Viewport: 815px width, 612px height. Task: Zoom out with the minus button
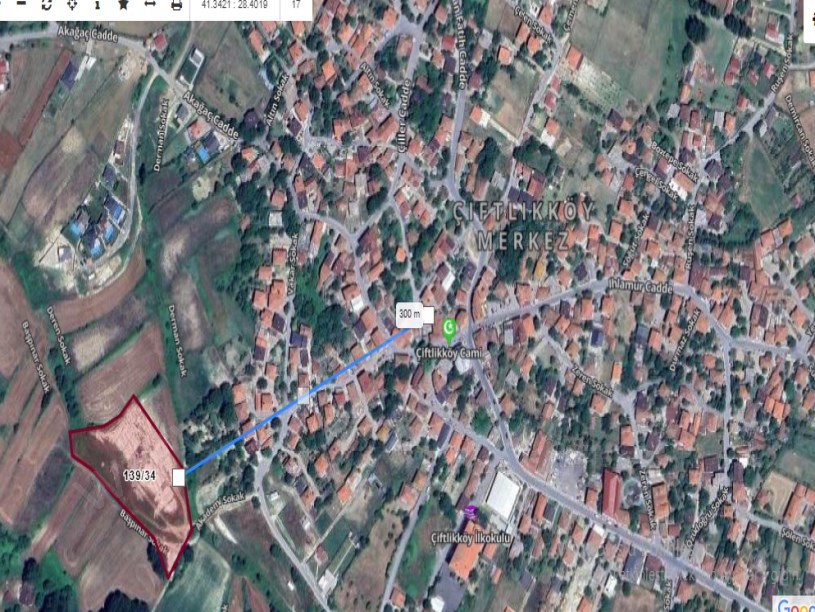click(x=21, y=5)
